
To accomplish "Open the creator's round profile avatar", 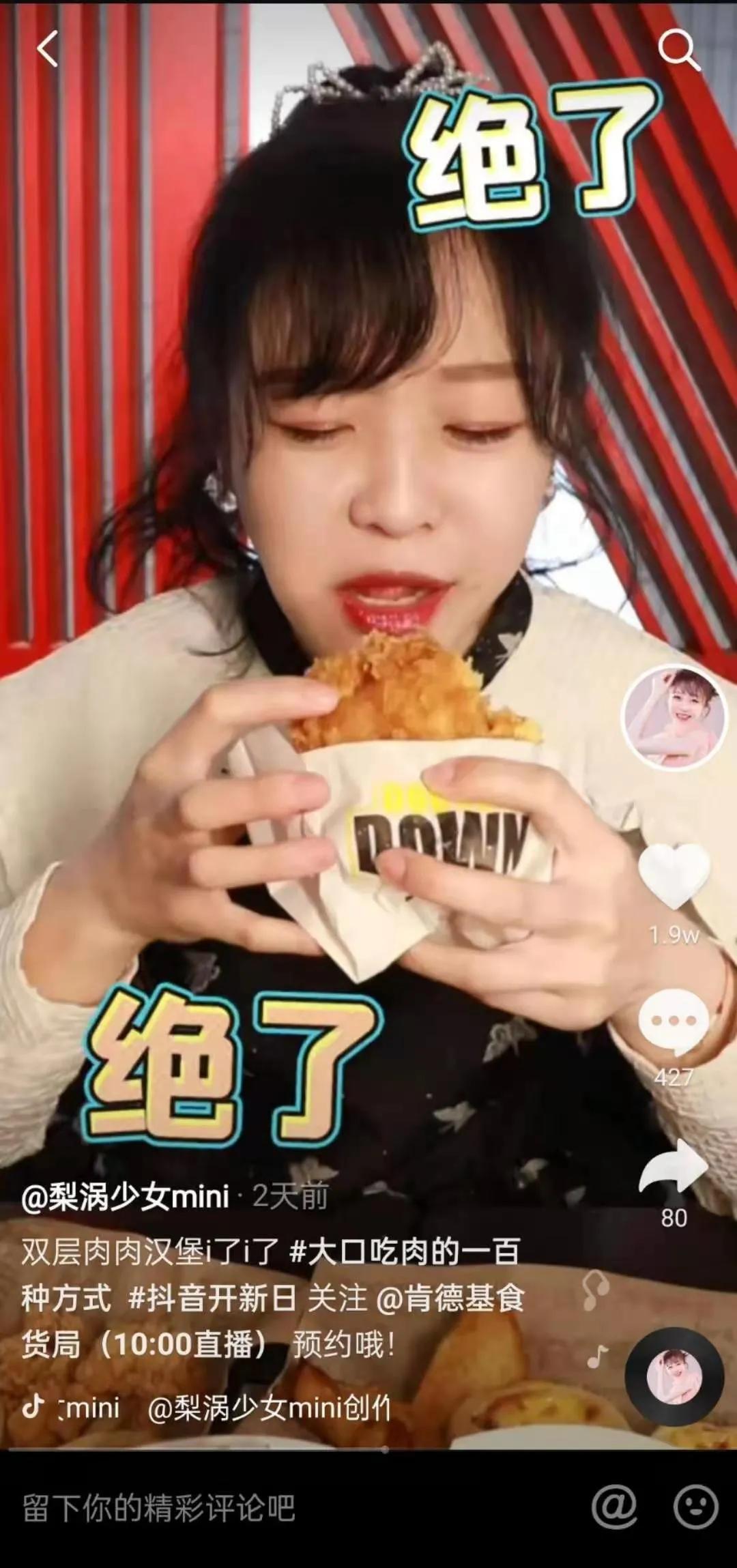I will [674, 718].
